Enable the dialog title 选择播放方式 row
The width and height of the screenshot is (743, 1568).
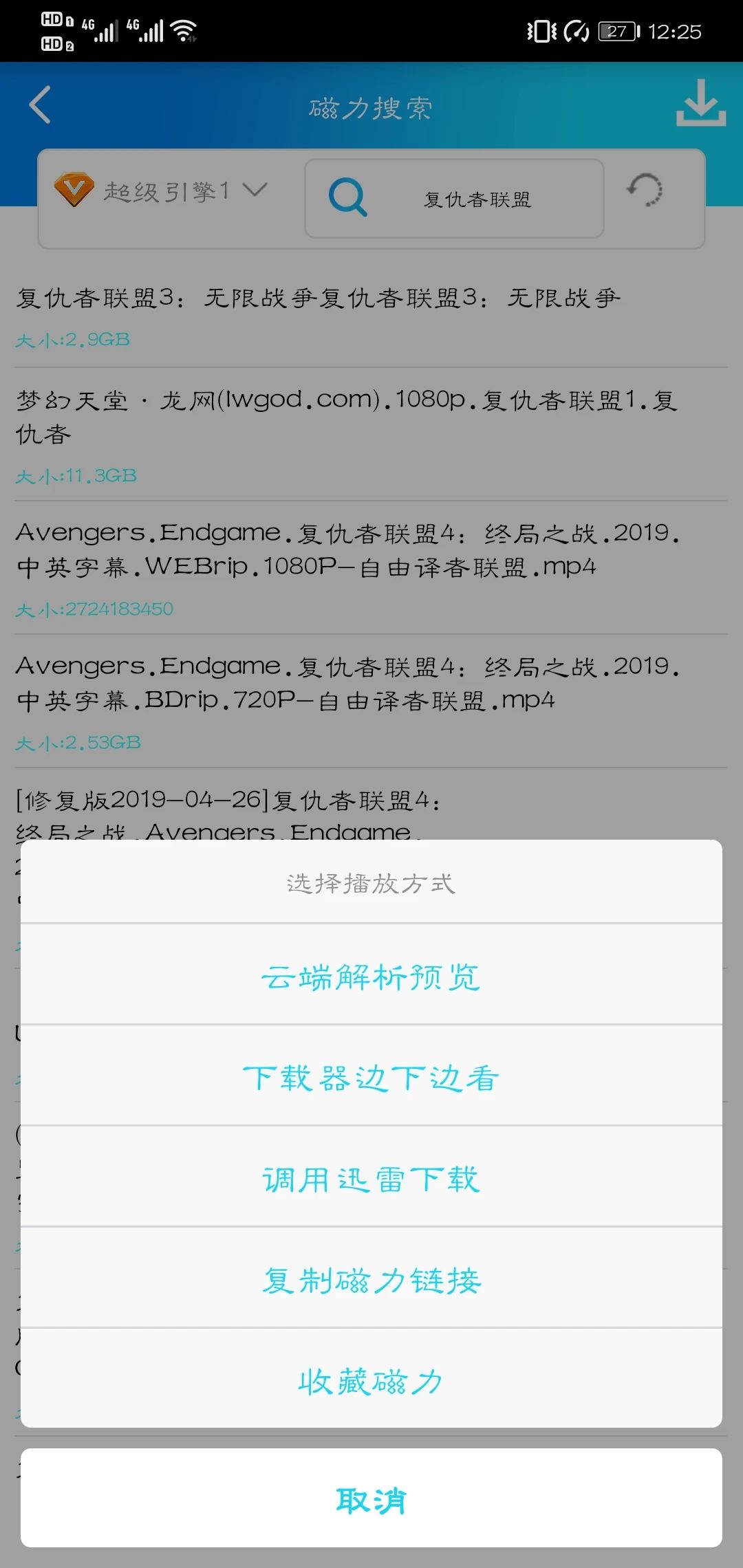(371, 882)
